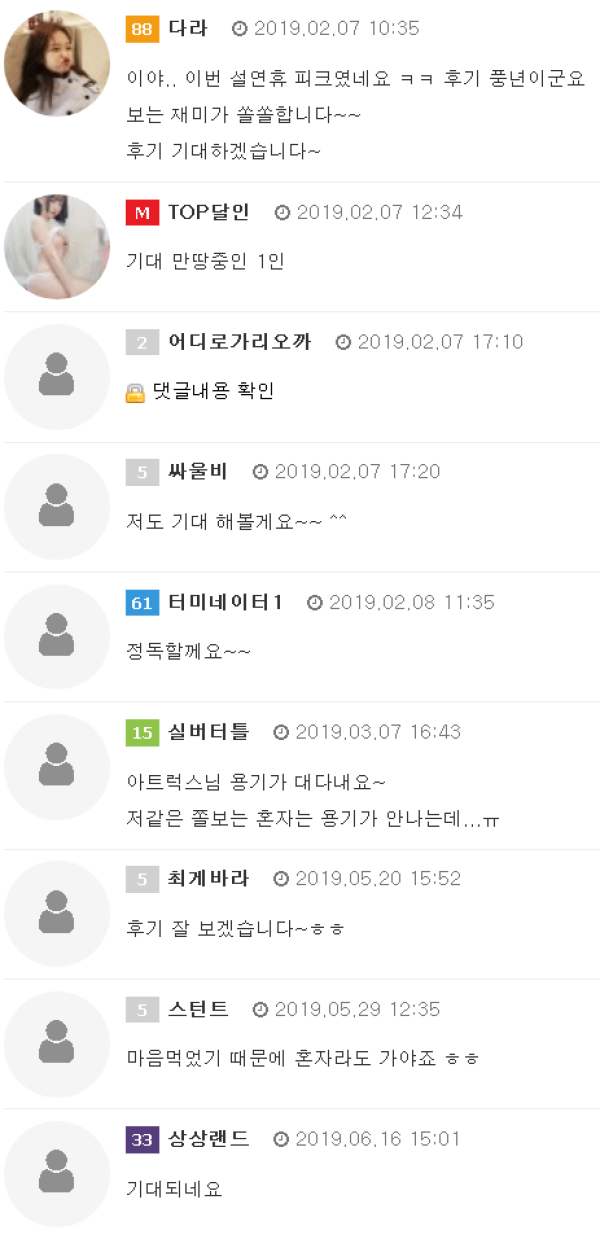Image resolution: width=600 pixels, height=1239 pixels.
Task: Open the member TOP달인's name
Action: [x=208, y=212]
